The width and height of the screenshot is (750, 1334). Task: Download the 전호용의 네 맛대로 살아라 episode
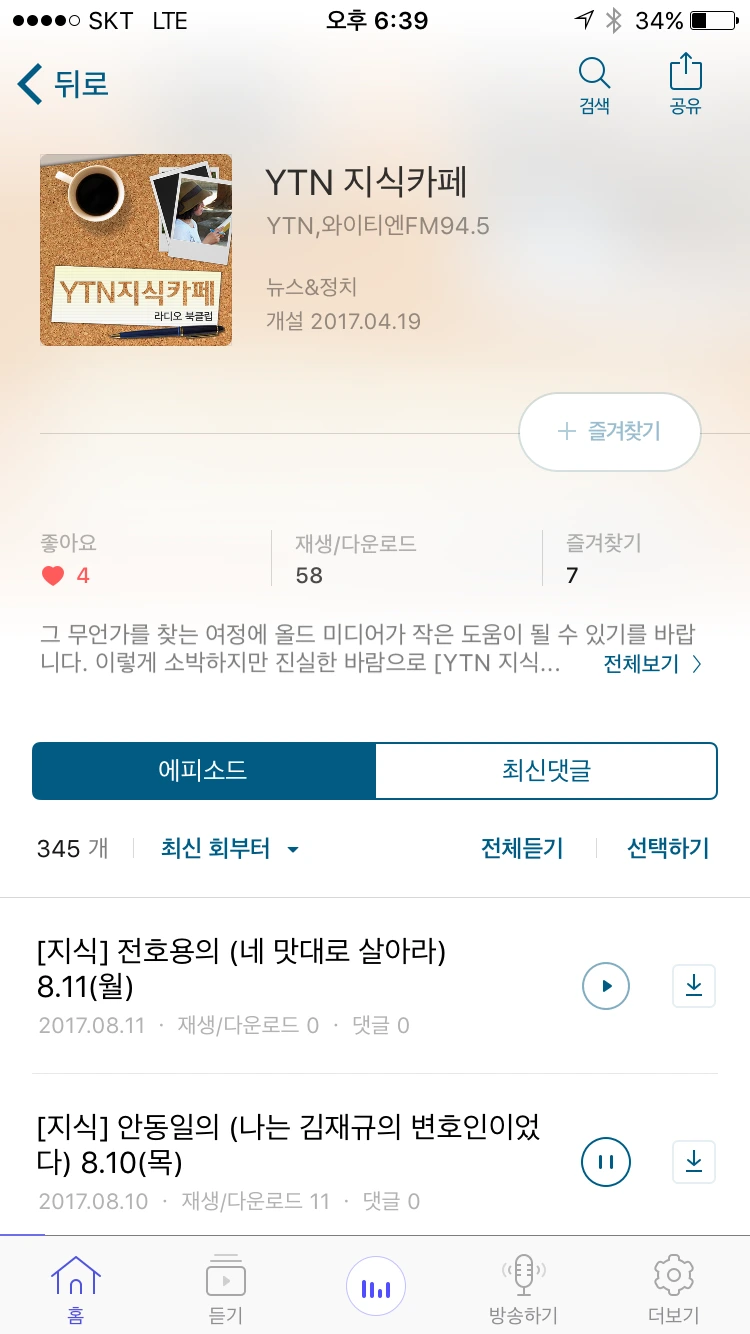pyautogui.click(x=694, y=986)
